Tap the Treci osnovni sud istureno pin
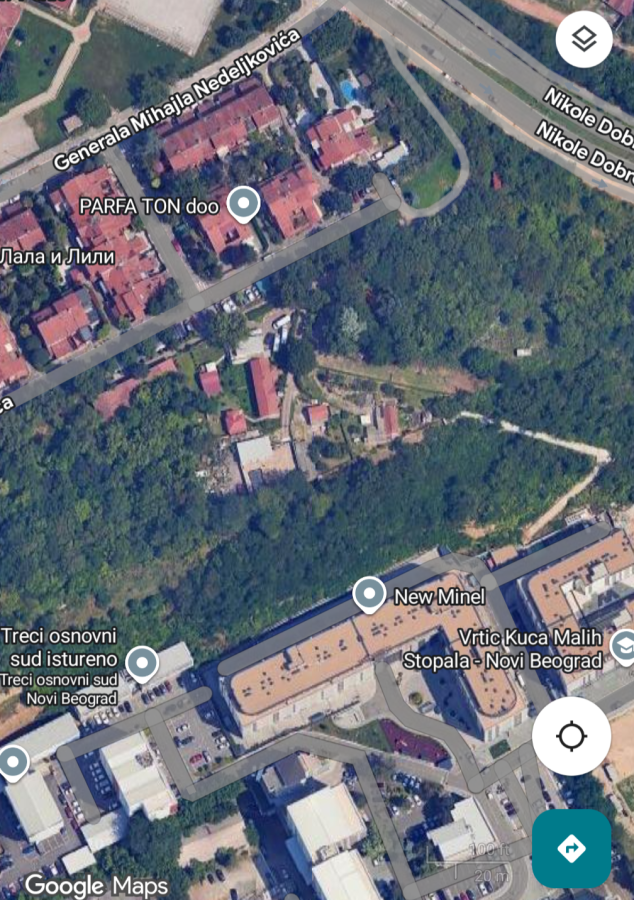Viewport: 634px width, 900px height. click(x=142, y=663)
